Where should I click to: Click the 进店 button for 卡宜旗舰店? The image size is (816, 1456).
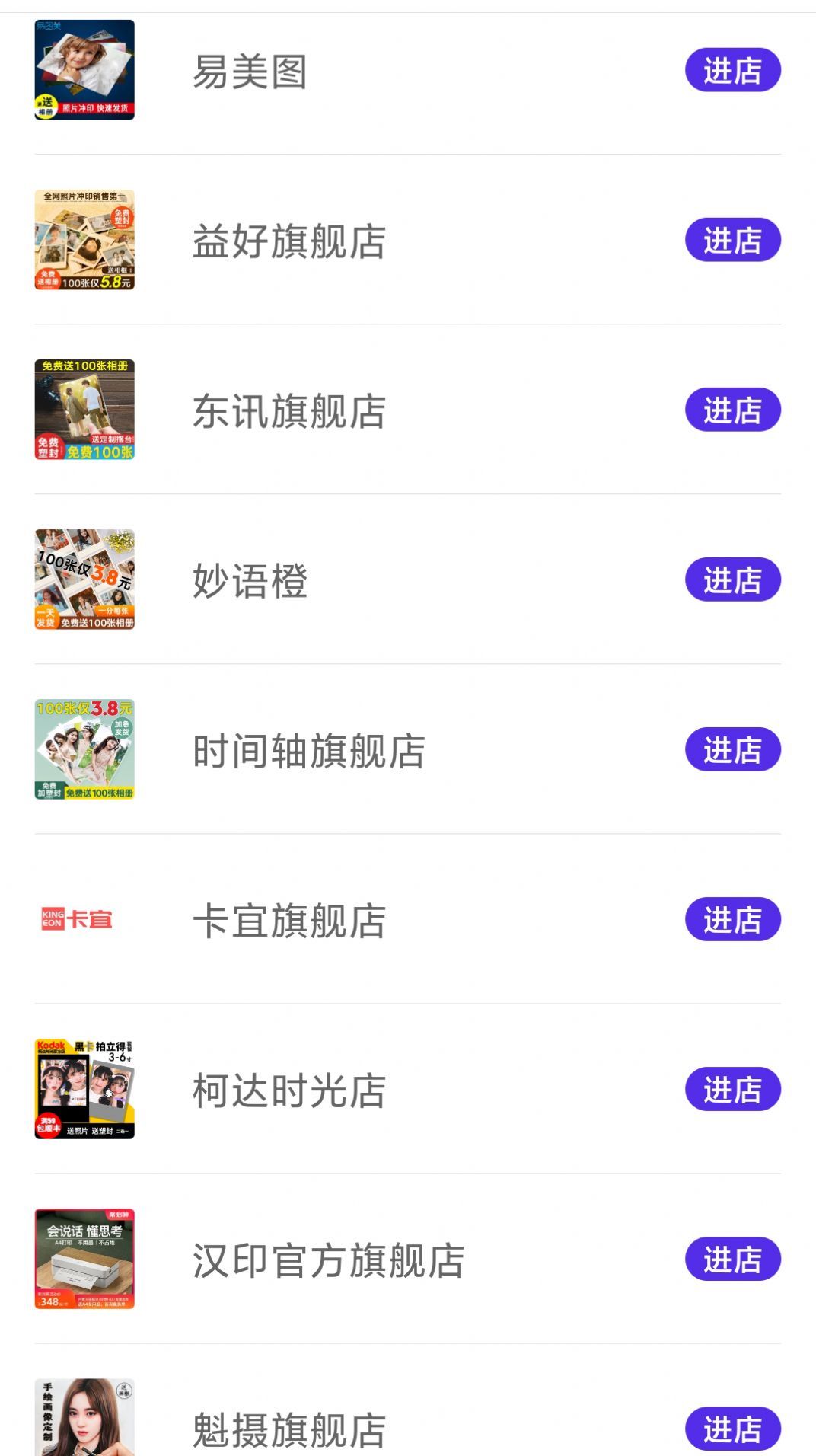pyautogui.click(x=732, y=920)
